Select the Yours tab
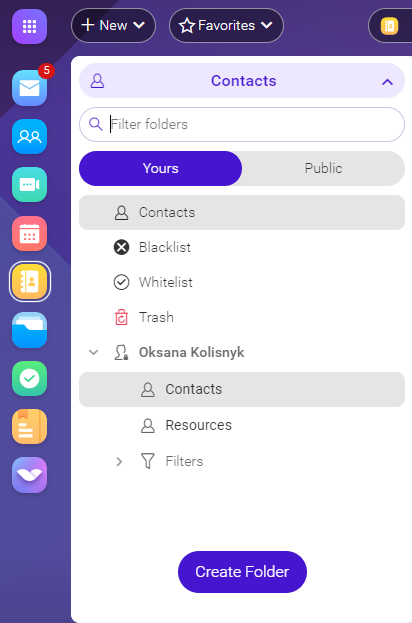 [x=161, y=168]
